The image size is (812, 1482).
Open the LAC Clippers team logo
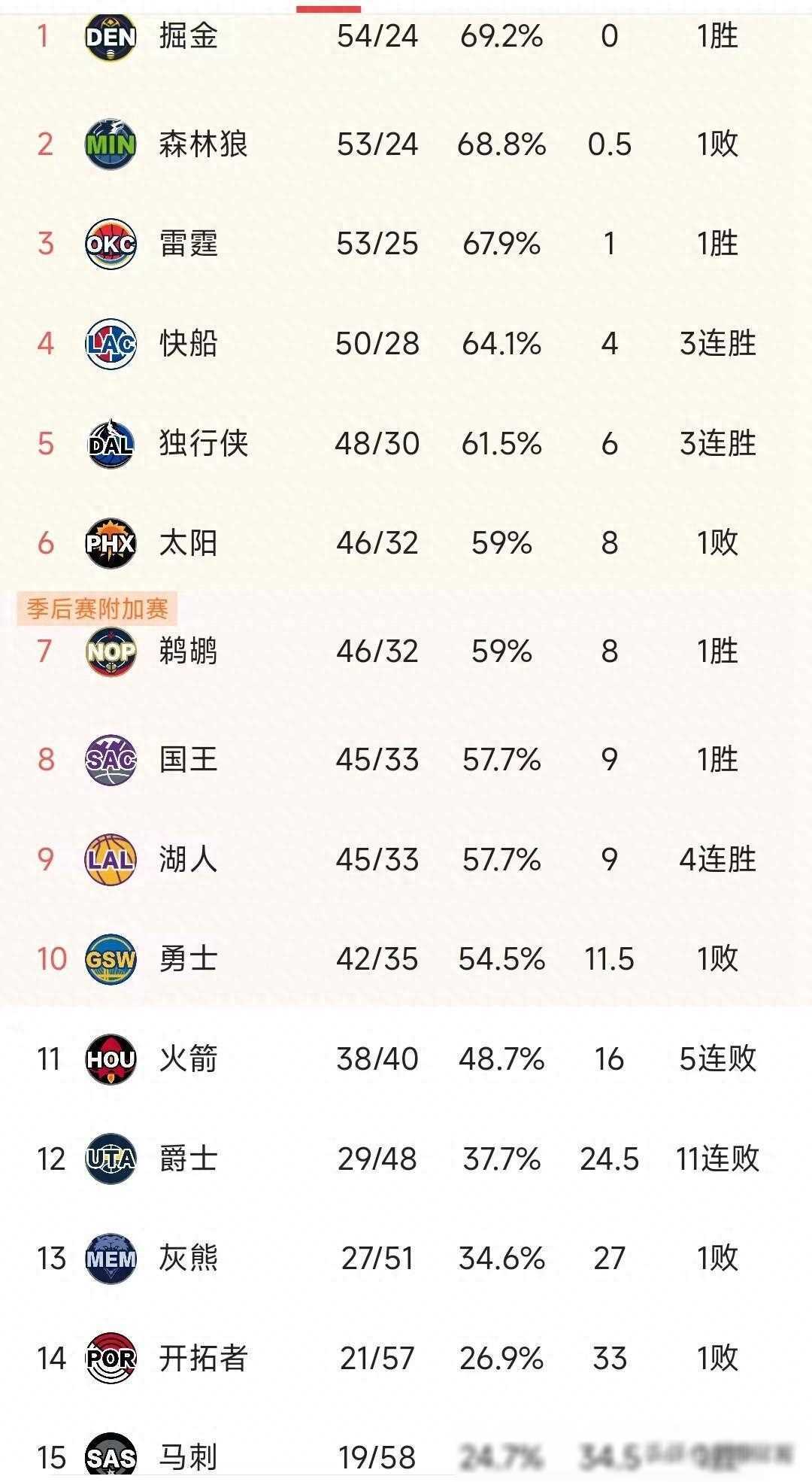pos(111,343)
